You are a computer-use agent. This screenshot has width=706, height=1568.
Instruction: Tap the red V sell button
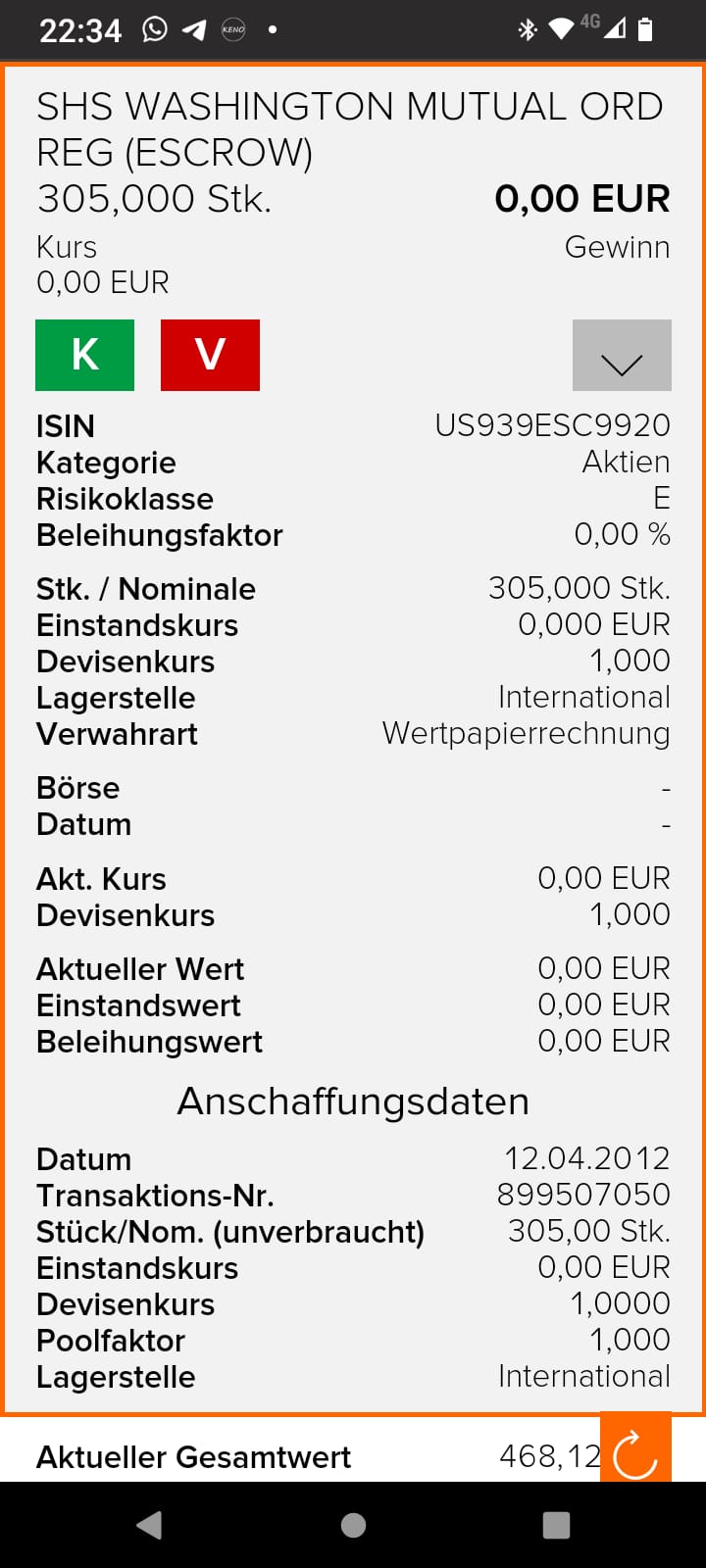tap(210, 355)
